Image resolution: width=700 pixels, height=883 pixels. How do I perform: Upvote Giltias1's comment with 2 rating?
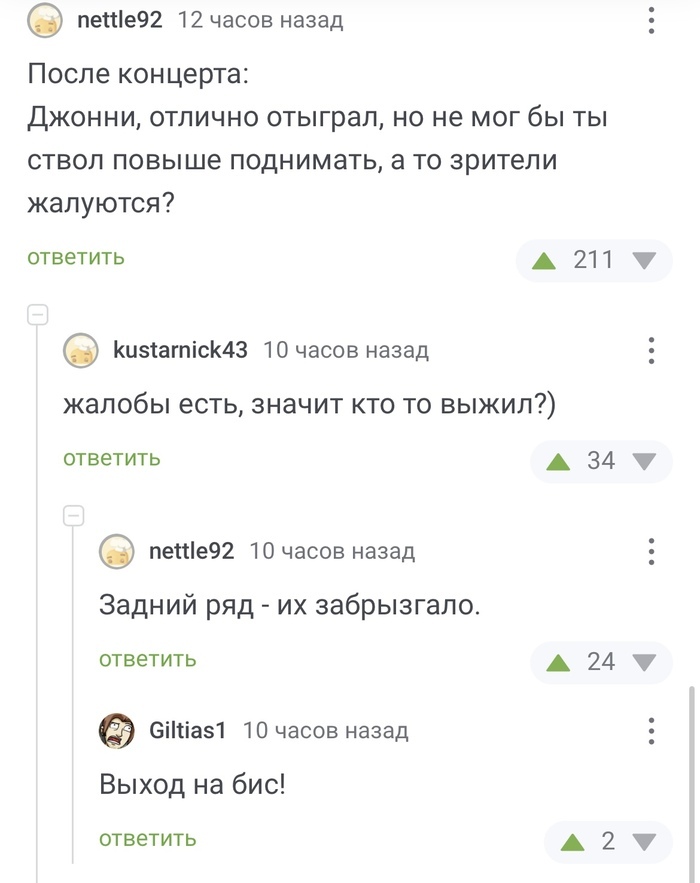[573, 841]
